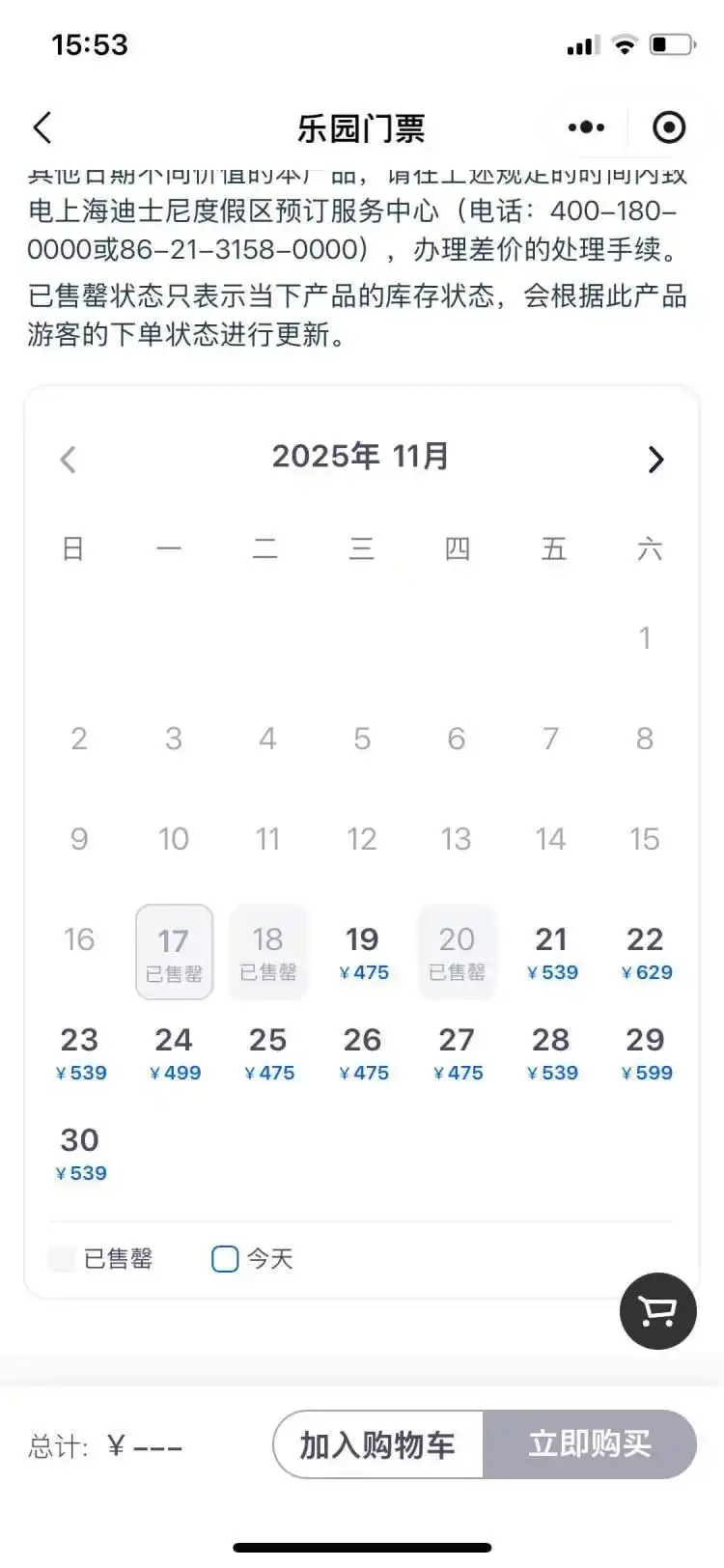Tap the clock showing 15:53
The image size is (724, 1568).
pos(85,43)
